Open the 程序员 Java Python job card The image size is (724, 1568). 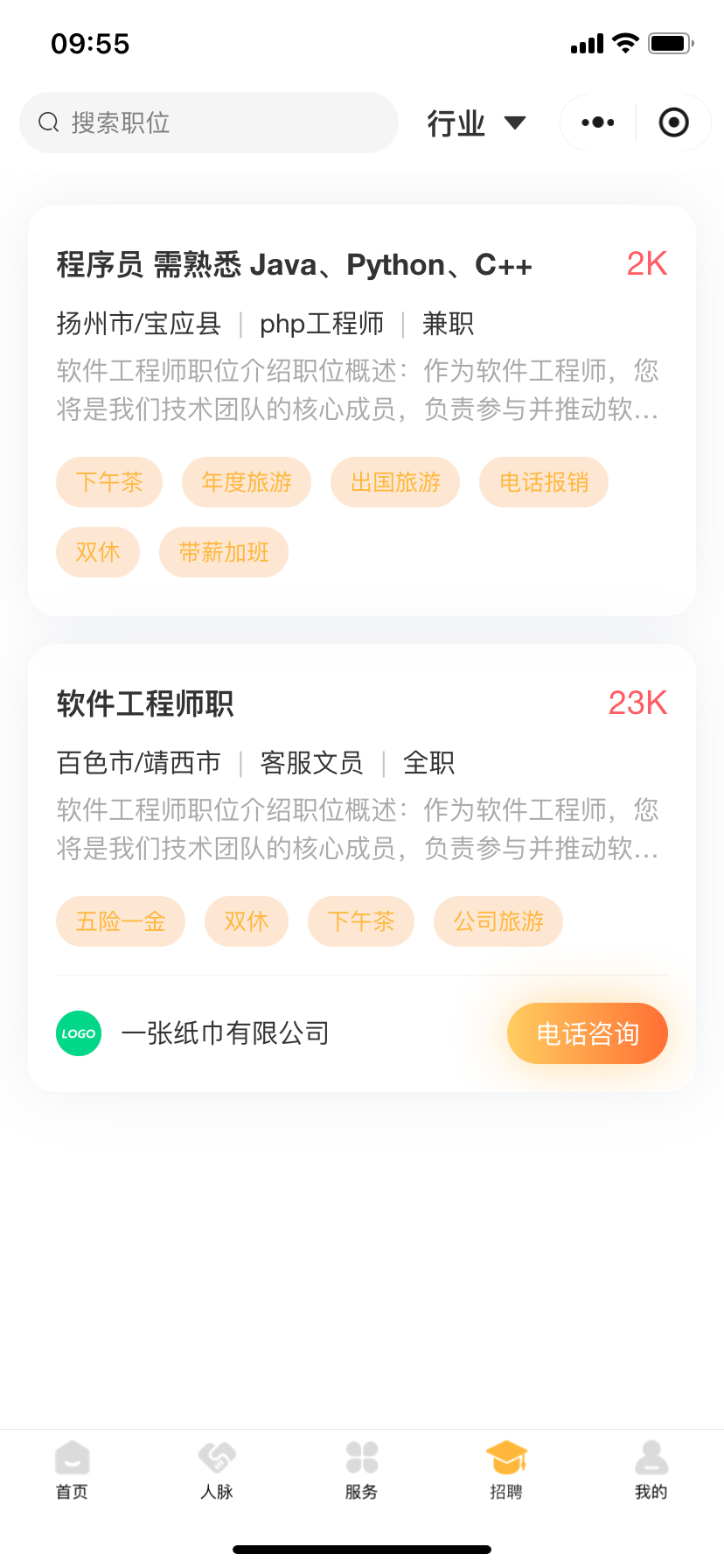pyautogui.click(x=362, y=410)
